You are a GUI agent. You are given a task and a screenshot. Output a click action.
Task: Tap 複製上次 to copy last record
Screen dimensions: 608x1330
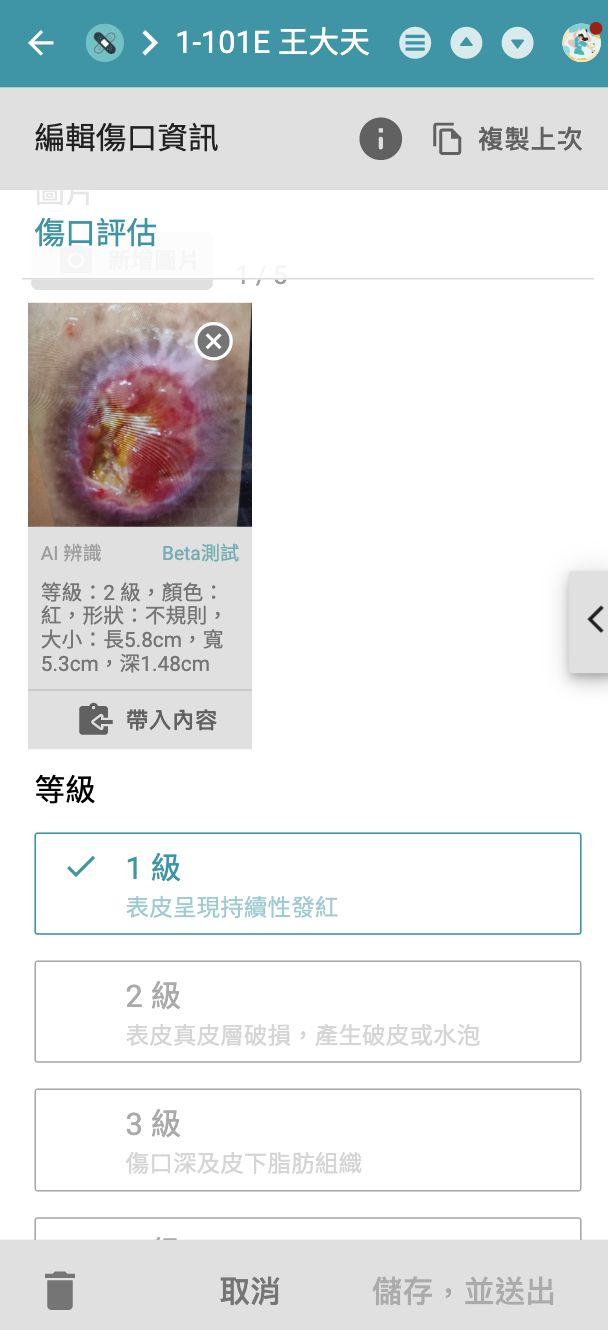pyautogui.click(x=508, y=139)
